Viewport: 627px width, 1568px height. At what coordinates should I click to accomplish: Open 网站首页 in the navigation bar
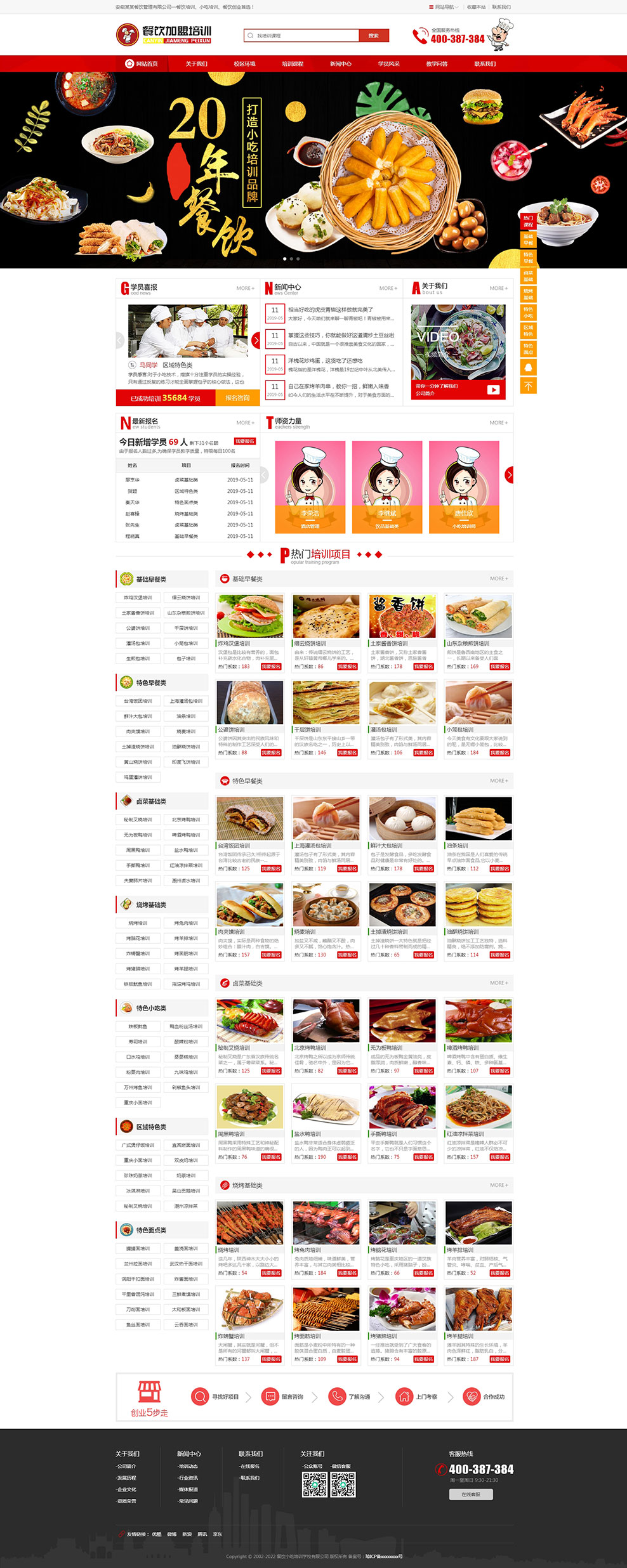142,63
